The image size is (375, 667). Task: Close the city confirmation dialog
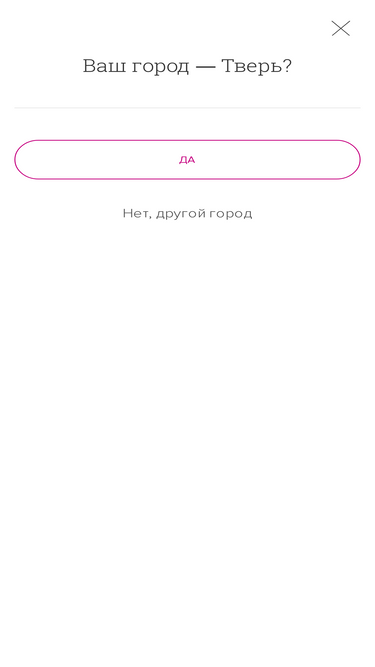point(341,29)
